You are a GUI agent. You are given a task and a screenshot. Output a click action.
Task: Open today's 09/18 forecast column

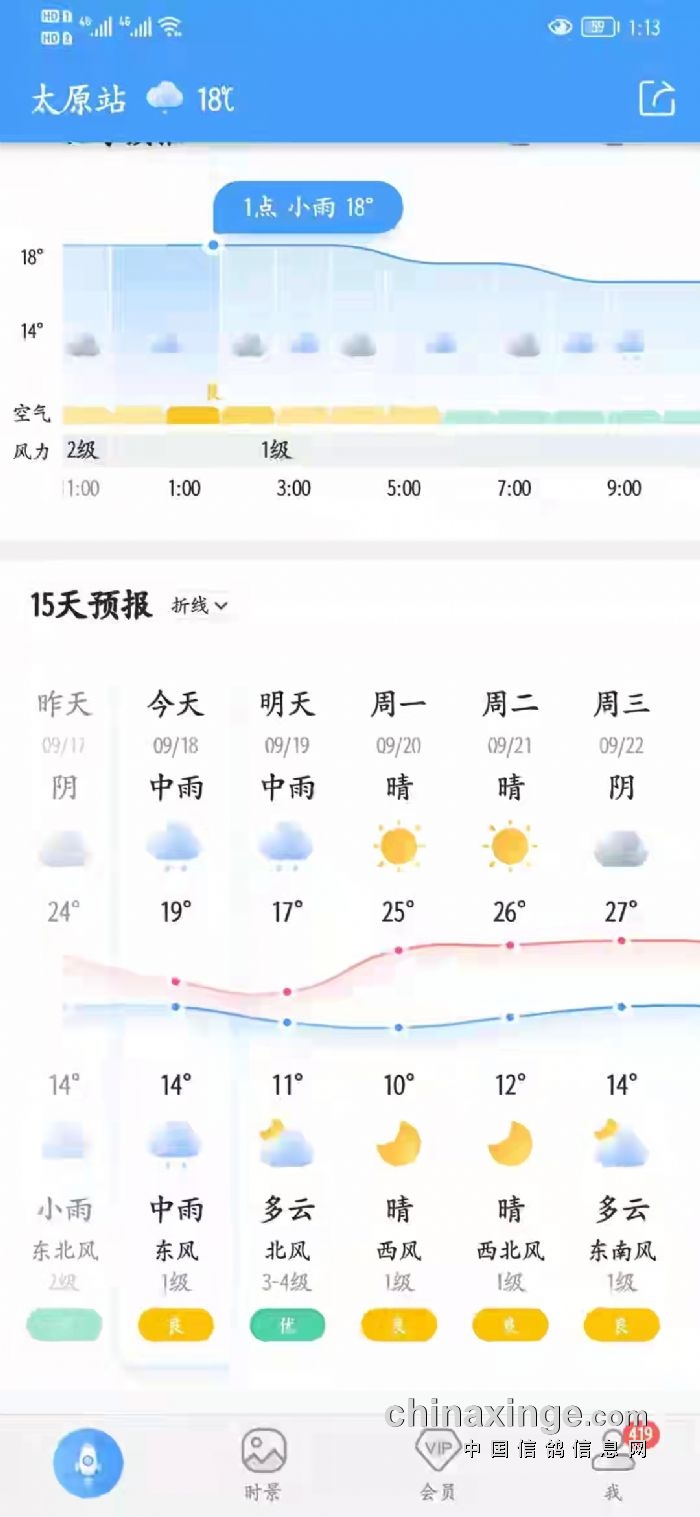point(176,1000)
